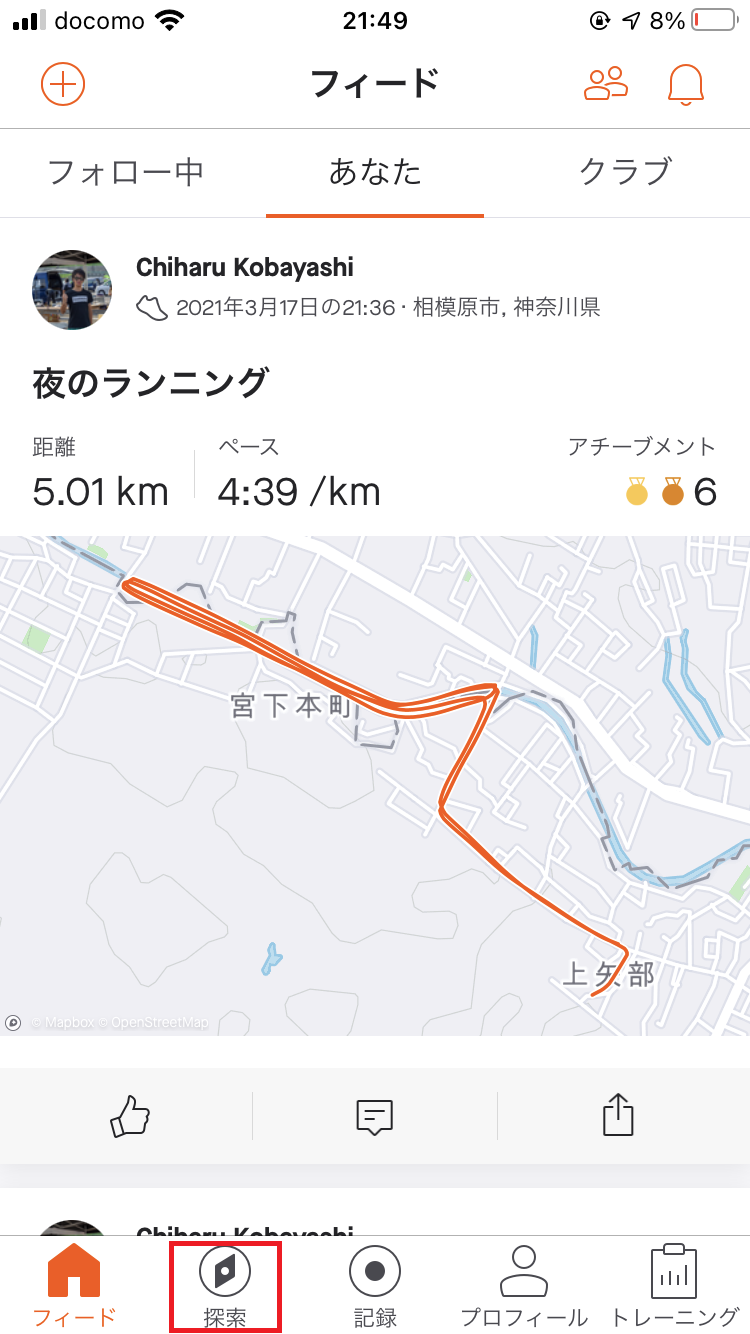Open the find friends icon
The image size is (750, 1334).
[606, 84]
